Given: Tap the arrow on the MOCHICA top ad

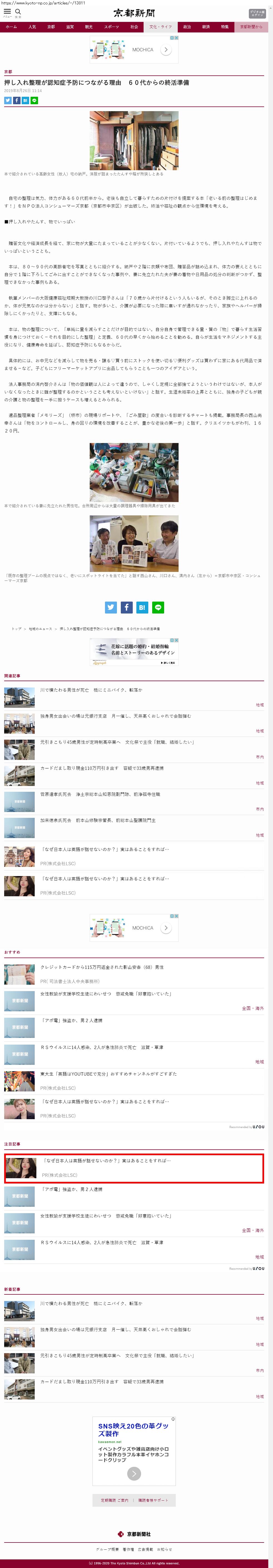Looking at the screenshot, I should coord(166,50).
